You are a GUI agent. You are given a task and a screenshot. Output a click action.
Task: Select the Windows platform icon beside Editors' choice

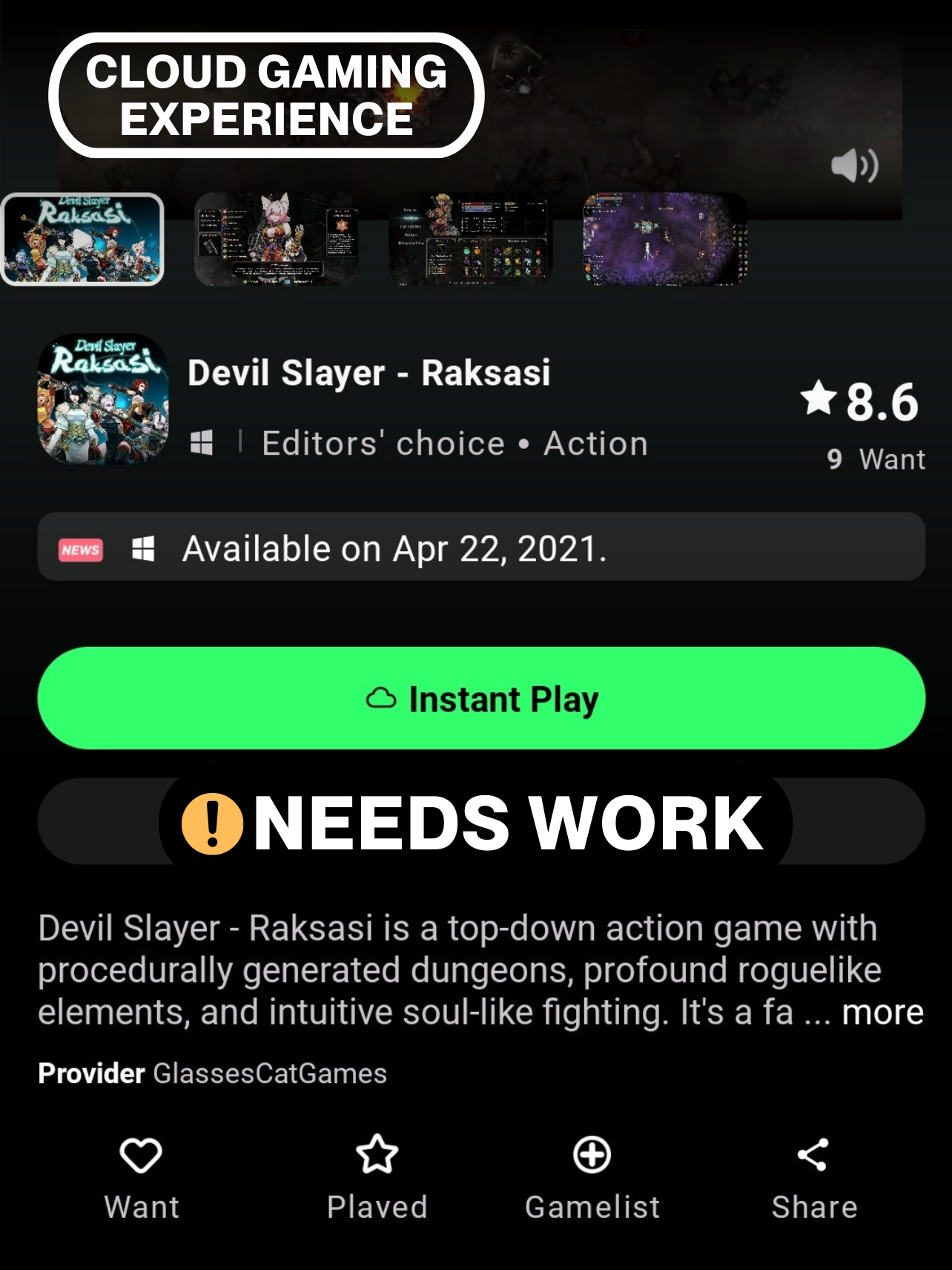coord(202,443)
